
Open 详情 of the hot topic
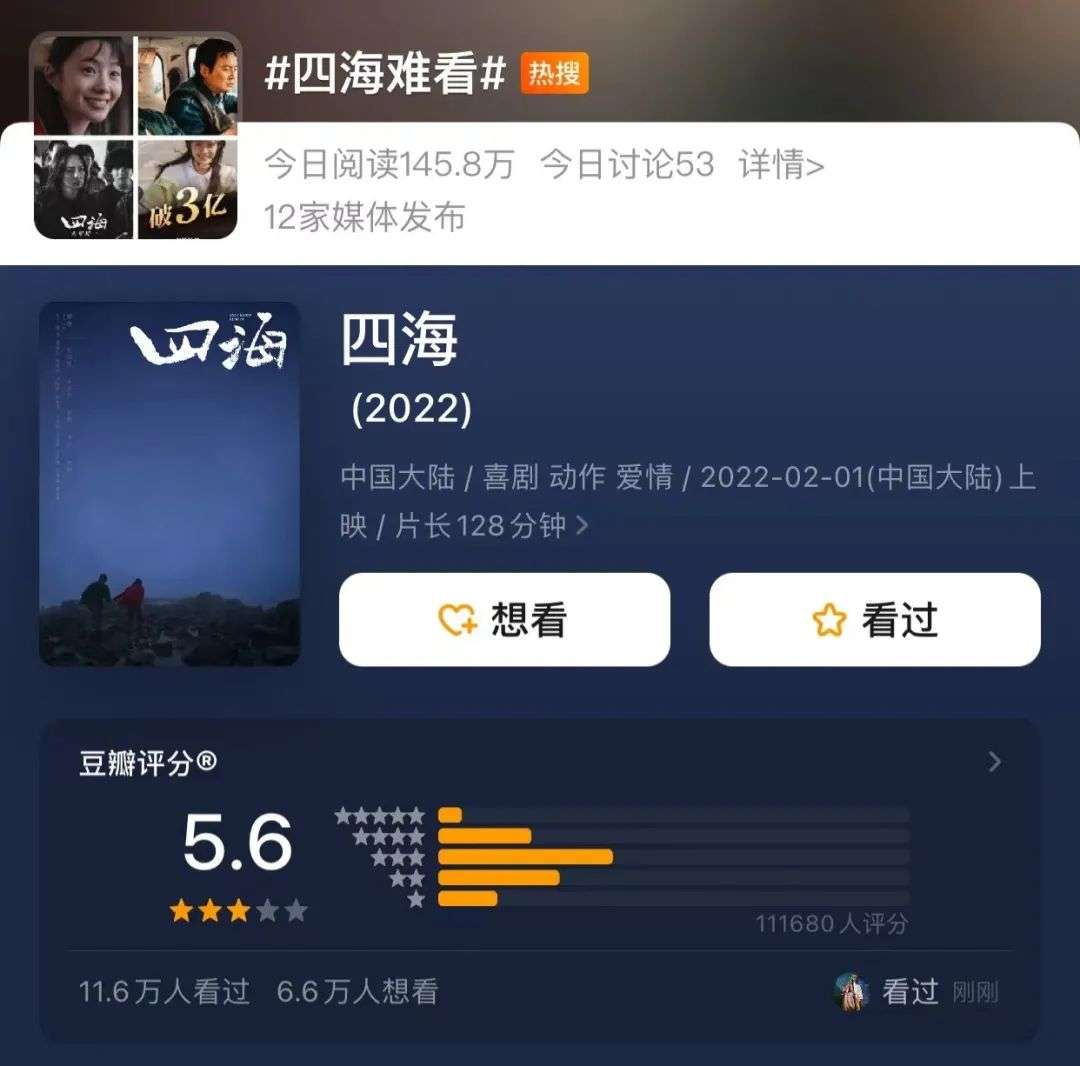point(781,165)
